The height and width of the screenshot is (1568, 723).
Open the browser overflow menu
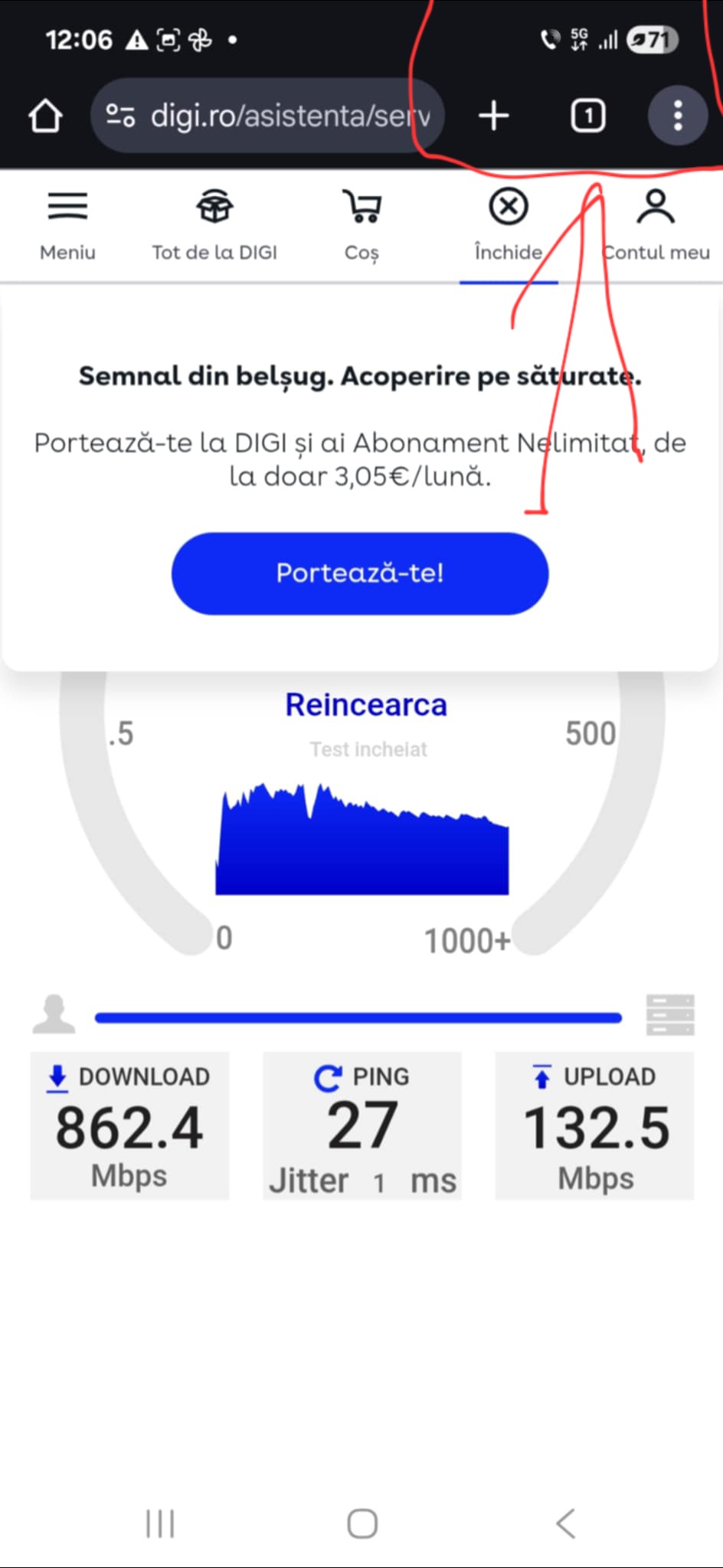(x=678, y=116)
